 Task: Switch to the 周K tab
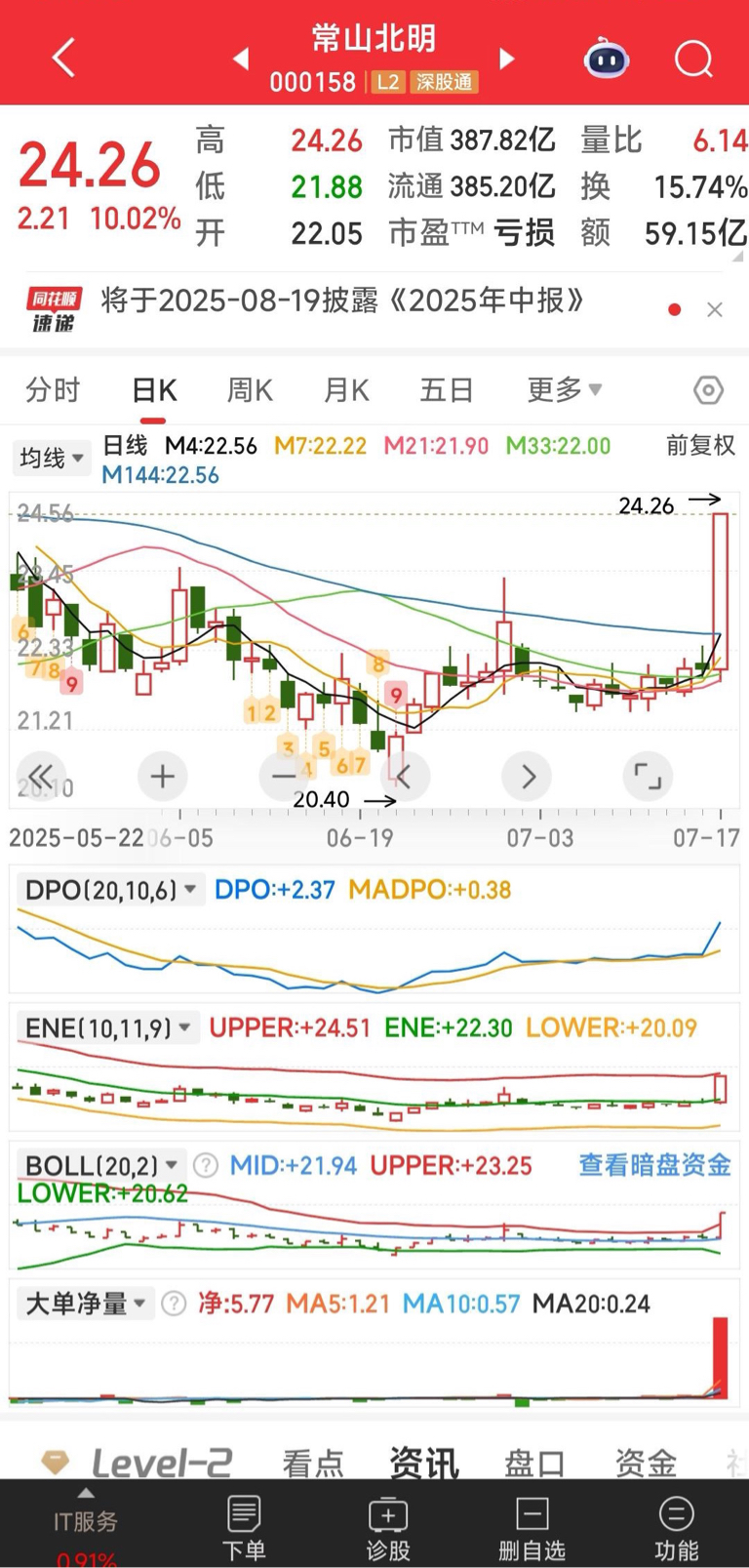(x=250, y=390)
